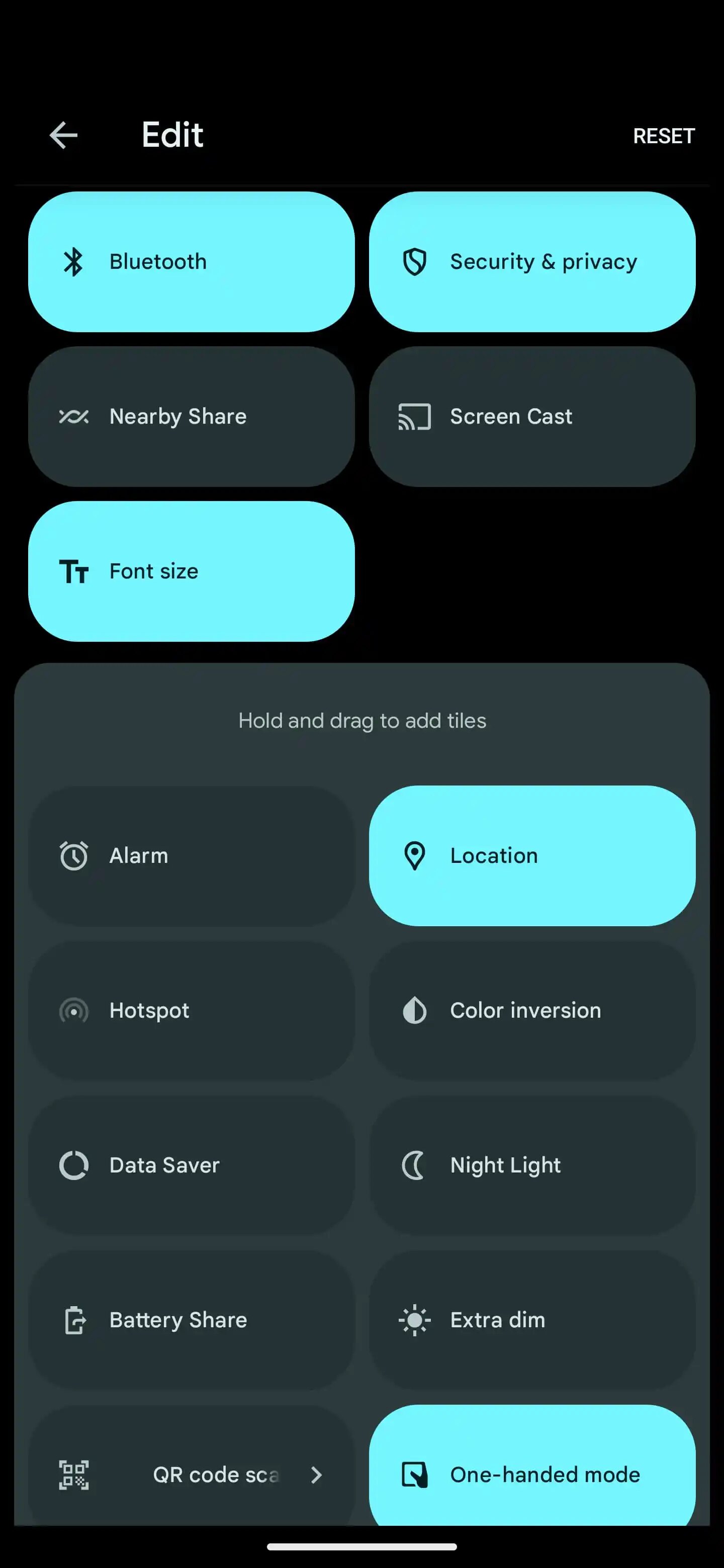Choose the Screen Cast tile

coord(531,416)
